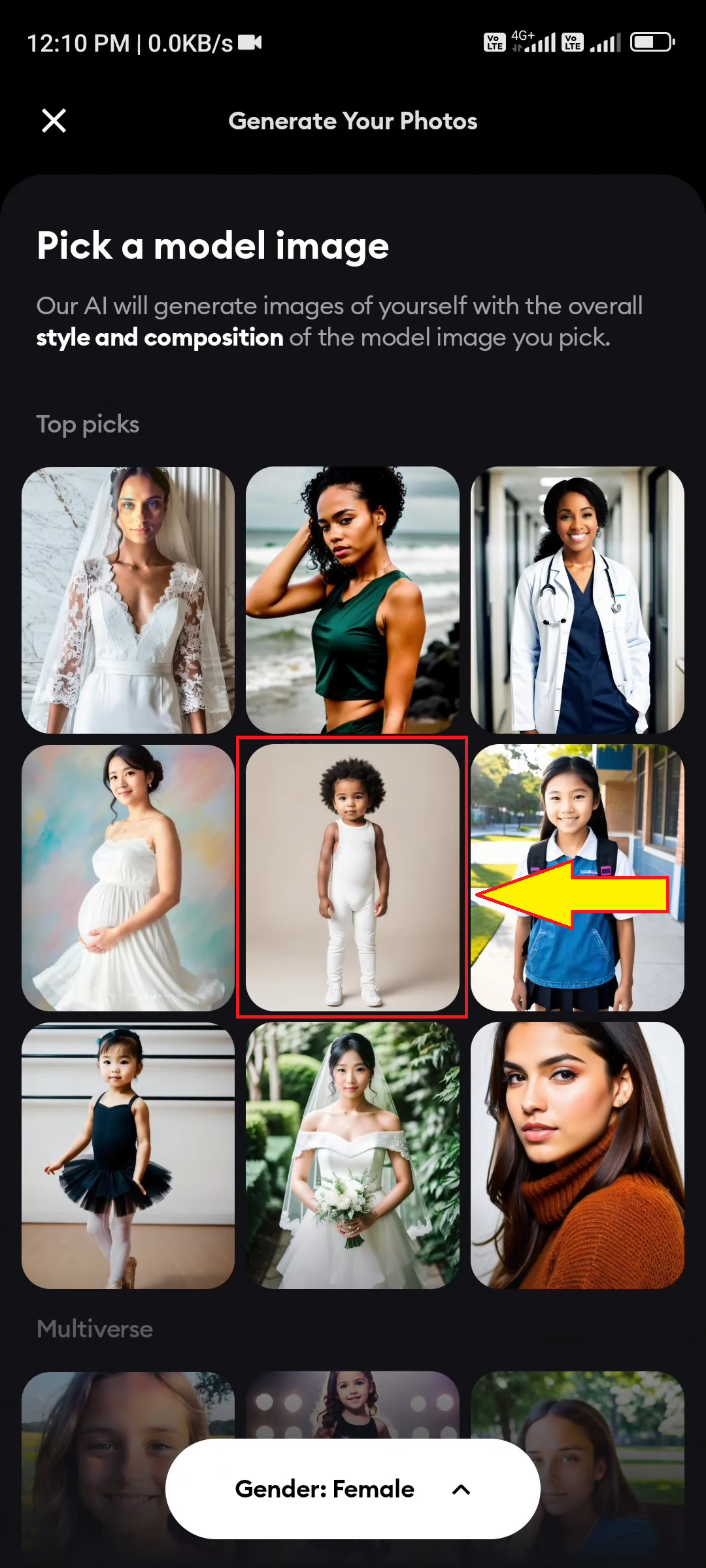
Task: Close the Generate Your Photos screen
Action: (54, 121)
